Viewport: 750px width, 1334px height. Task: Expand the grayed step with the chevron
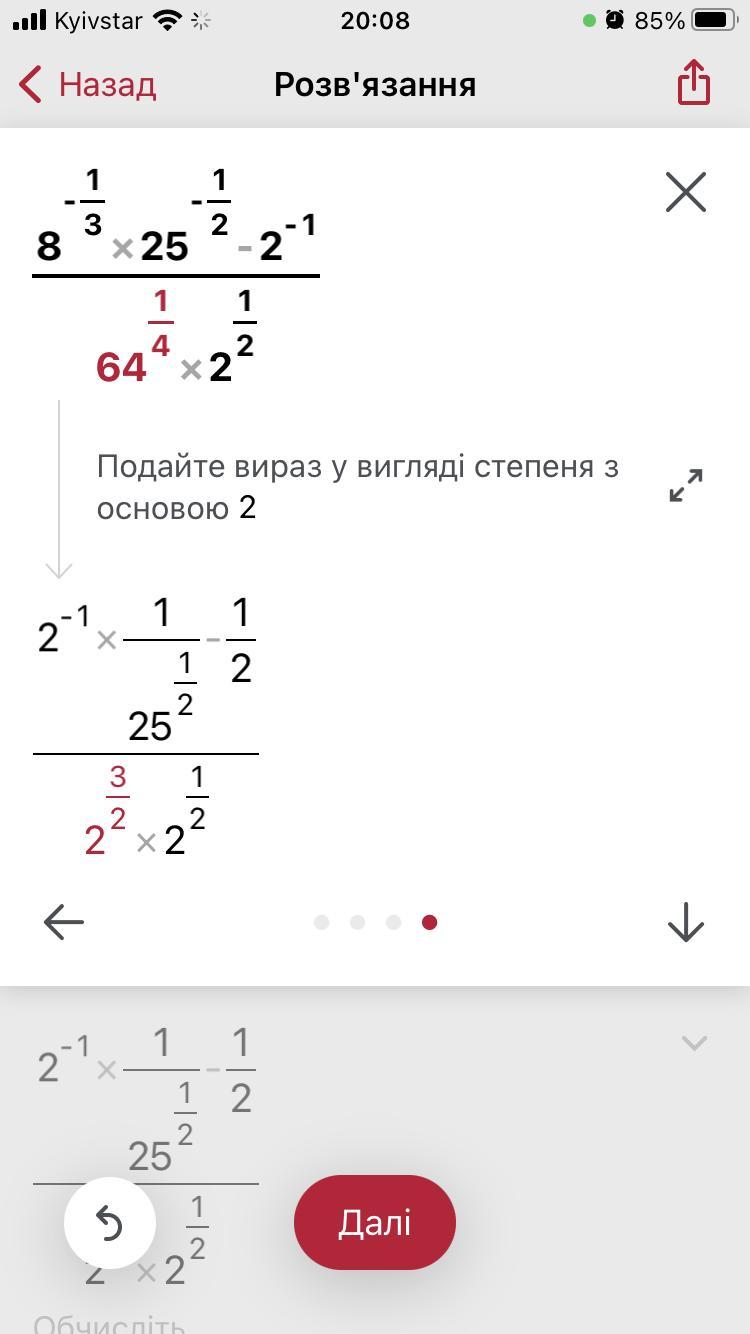coord(694,1043)
